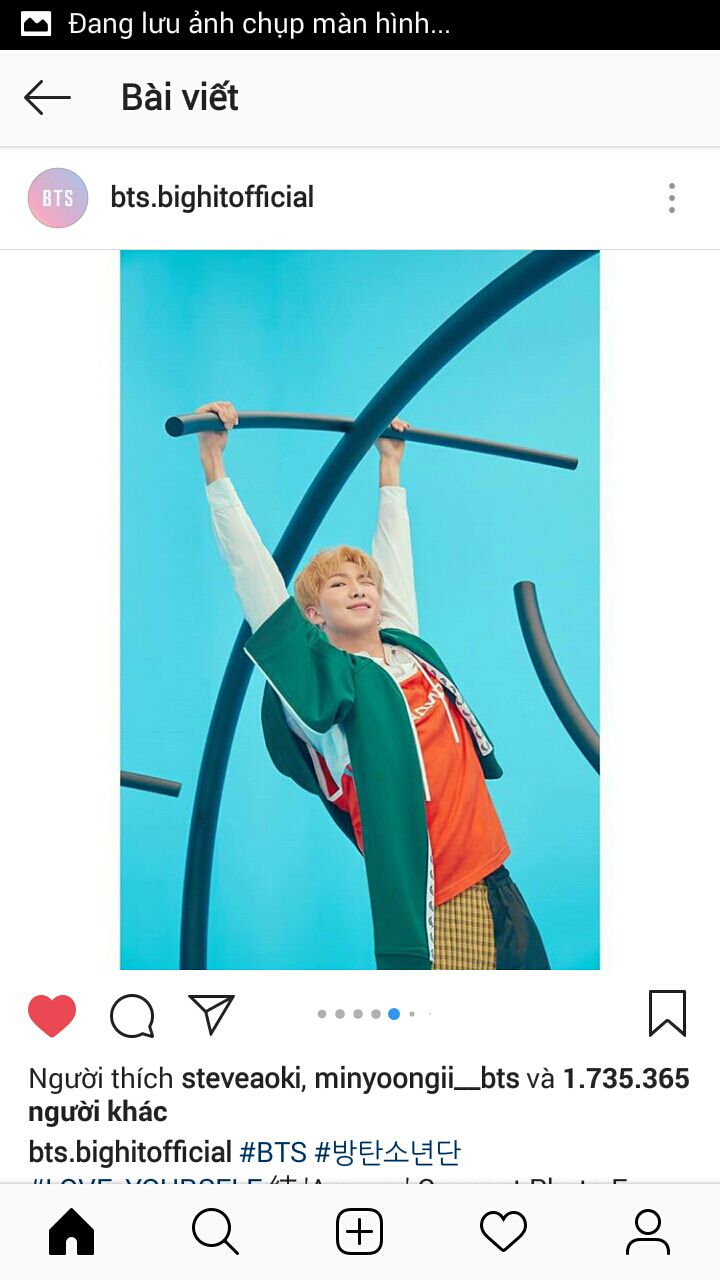Open the #방탄소년단 hashtag
720x1280 pixels.
click(387, 1152)
